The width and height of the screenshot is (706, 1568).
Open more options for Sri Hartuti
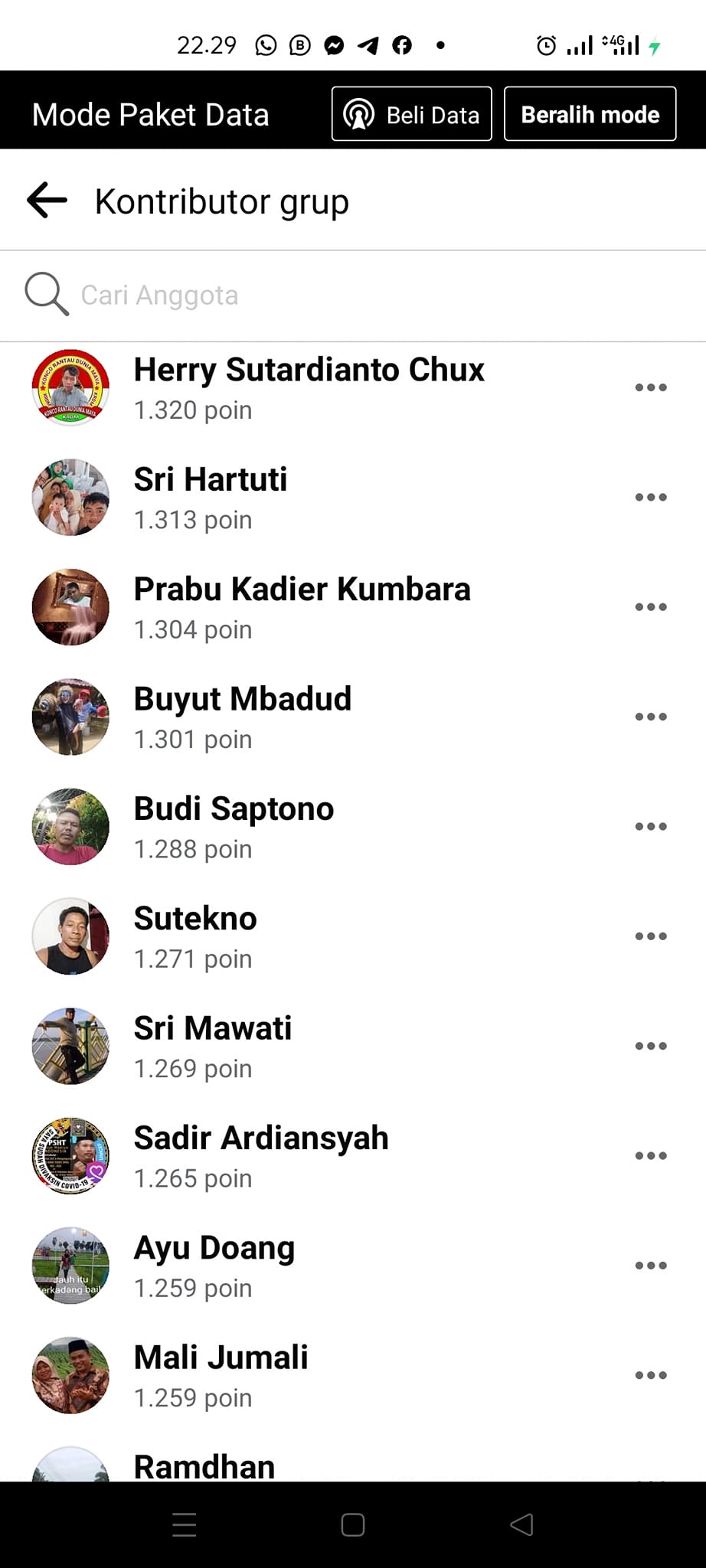[x=651, y=498]
